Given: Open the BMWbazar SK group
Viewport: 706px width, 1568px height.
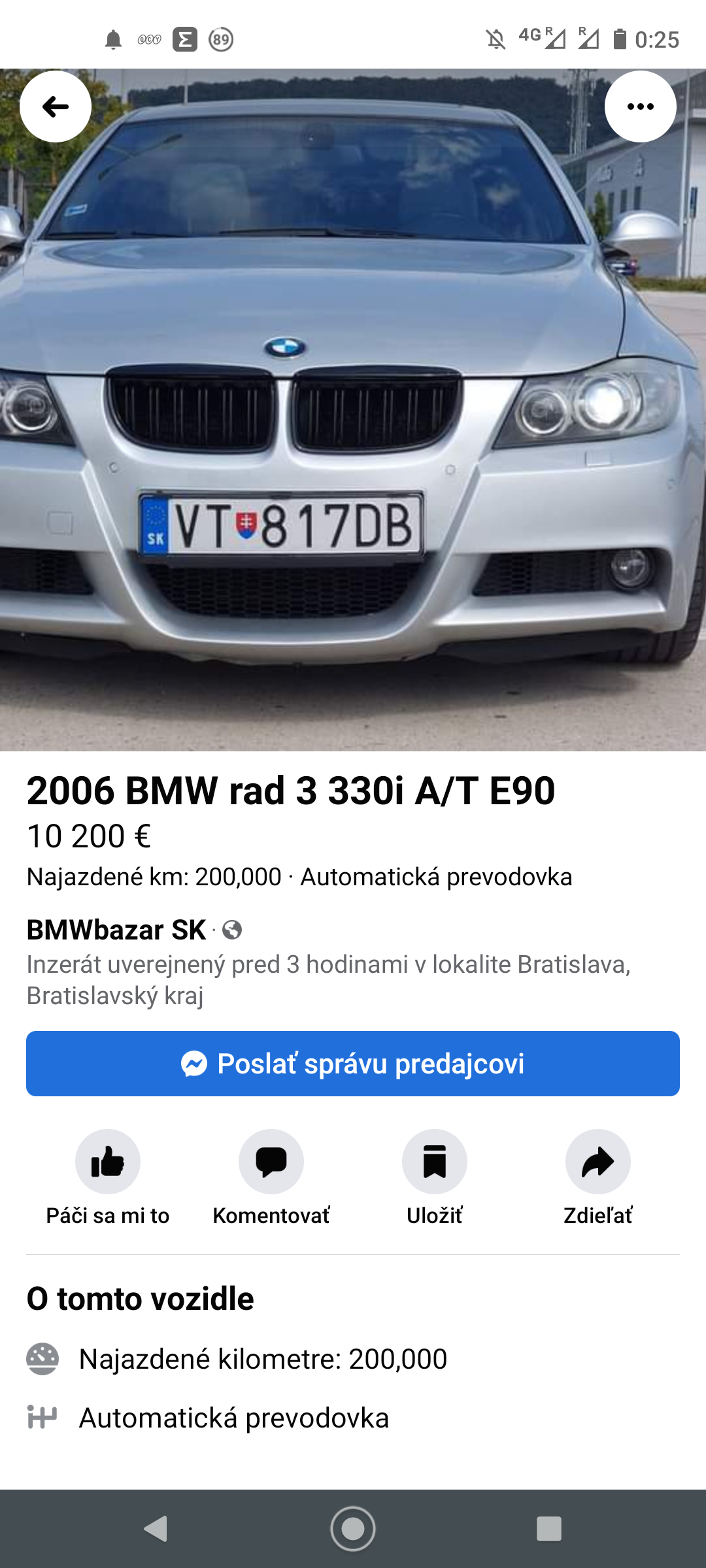Looking at the screenshot, I should point(116,930).
